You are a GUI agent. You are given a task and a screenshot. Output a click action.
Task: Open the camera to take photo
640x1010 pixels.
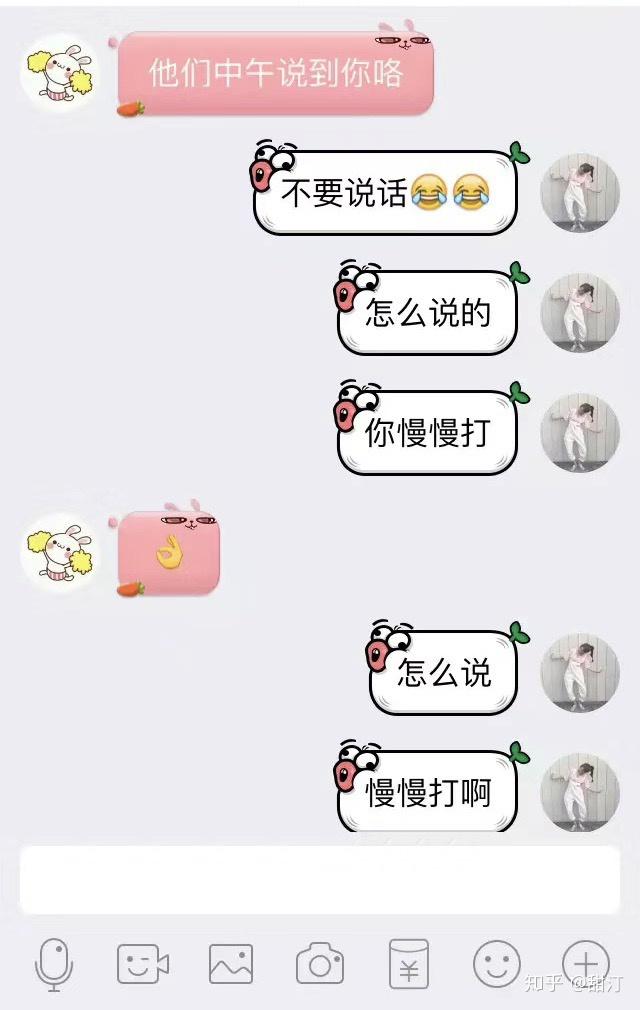(320, 964)
